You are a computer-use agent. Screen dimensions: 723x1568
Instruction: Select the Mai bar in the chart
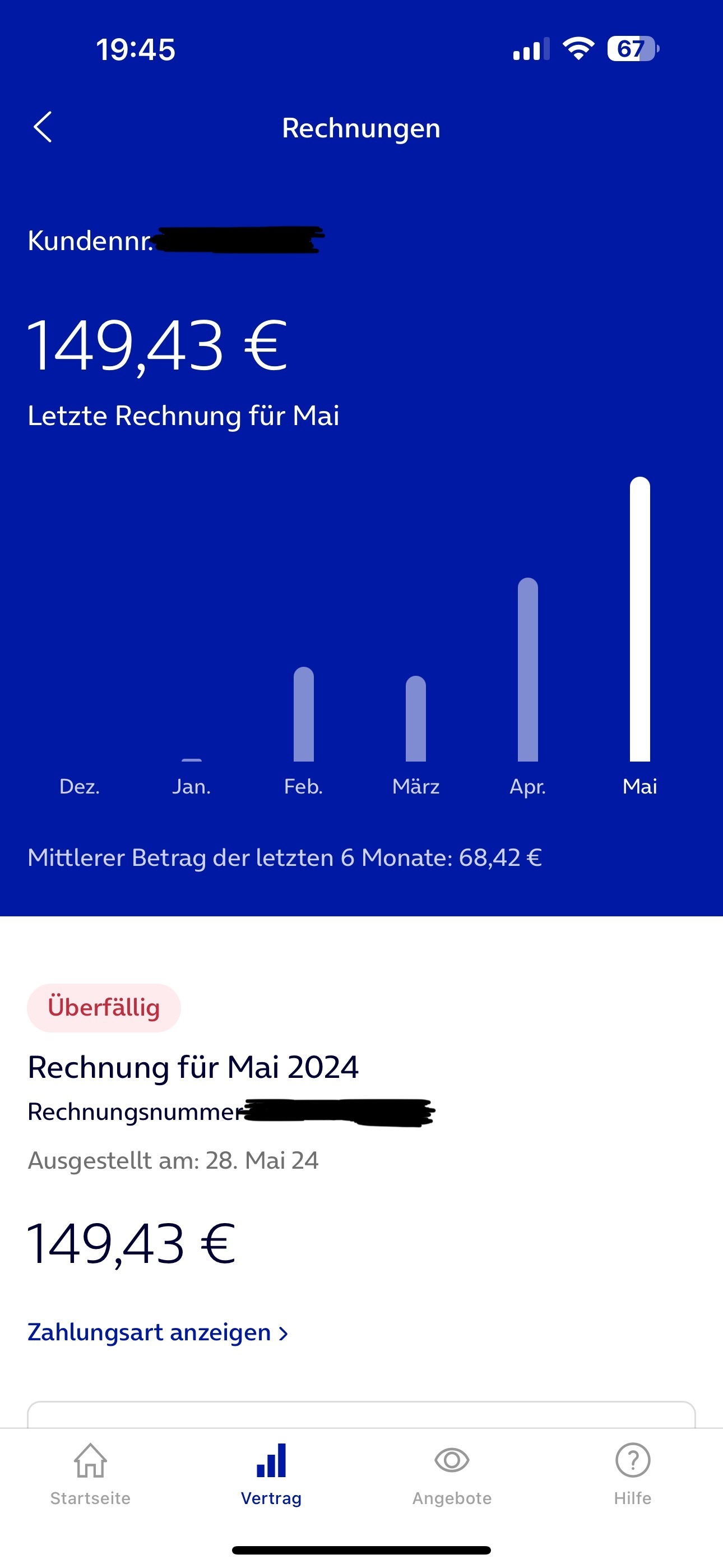[639, 619]
